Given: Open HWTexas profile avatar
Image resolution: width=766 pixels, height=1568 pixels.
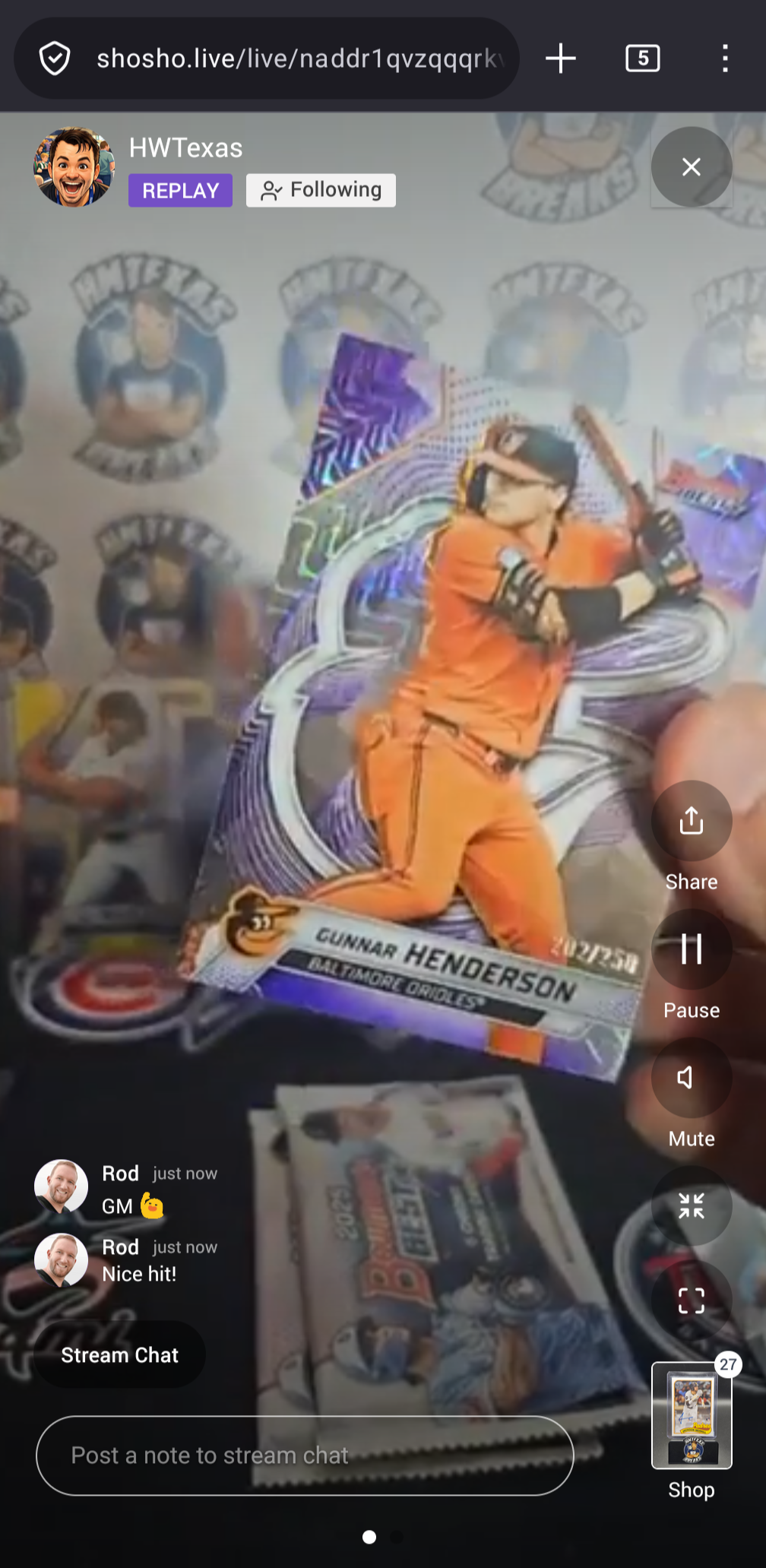Looking at the screenshot, I should [x=74, y=167].
